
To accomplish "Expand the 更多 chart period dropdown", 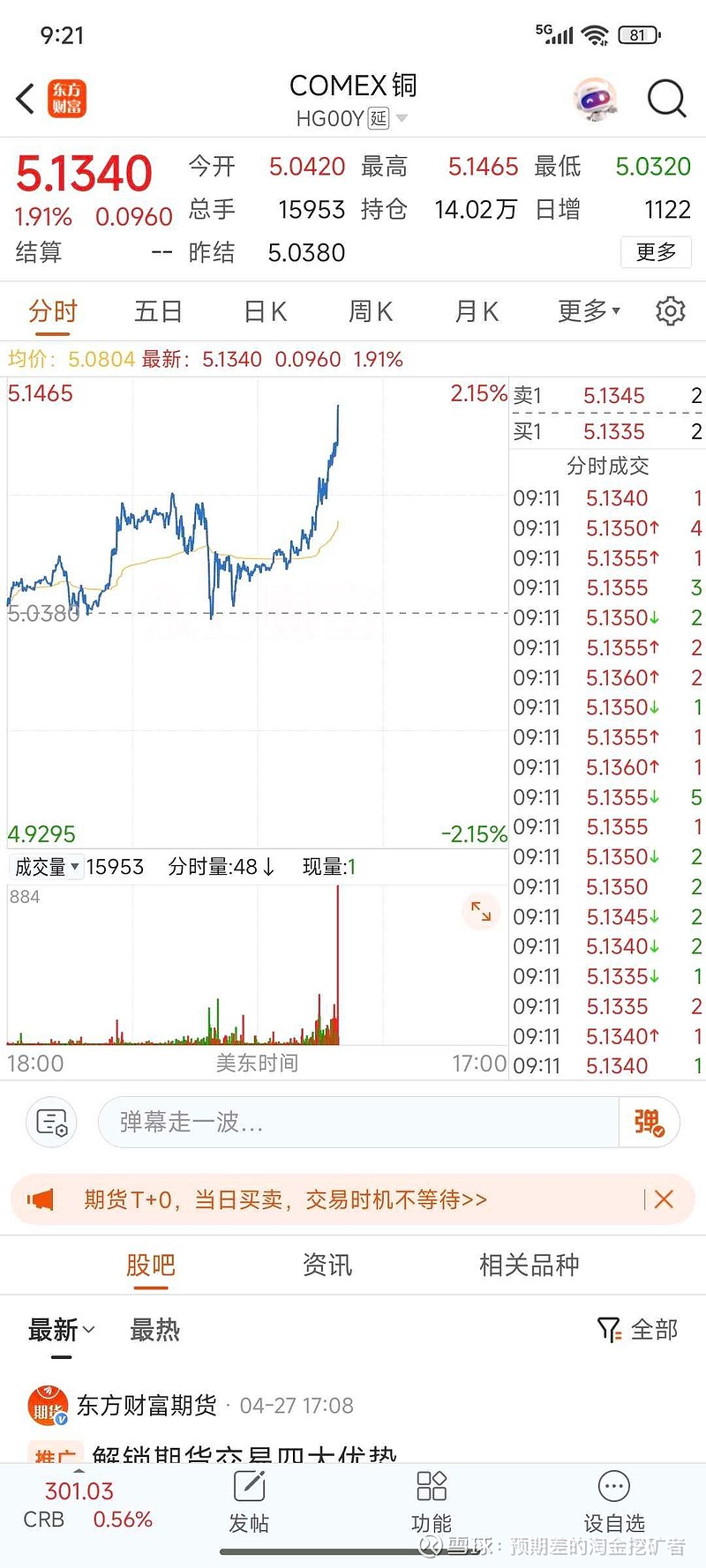I will (589, 311).
